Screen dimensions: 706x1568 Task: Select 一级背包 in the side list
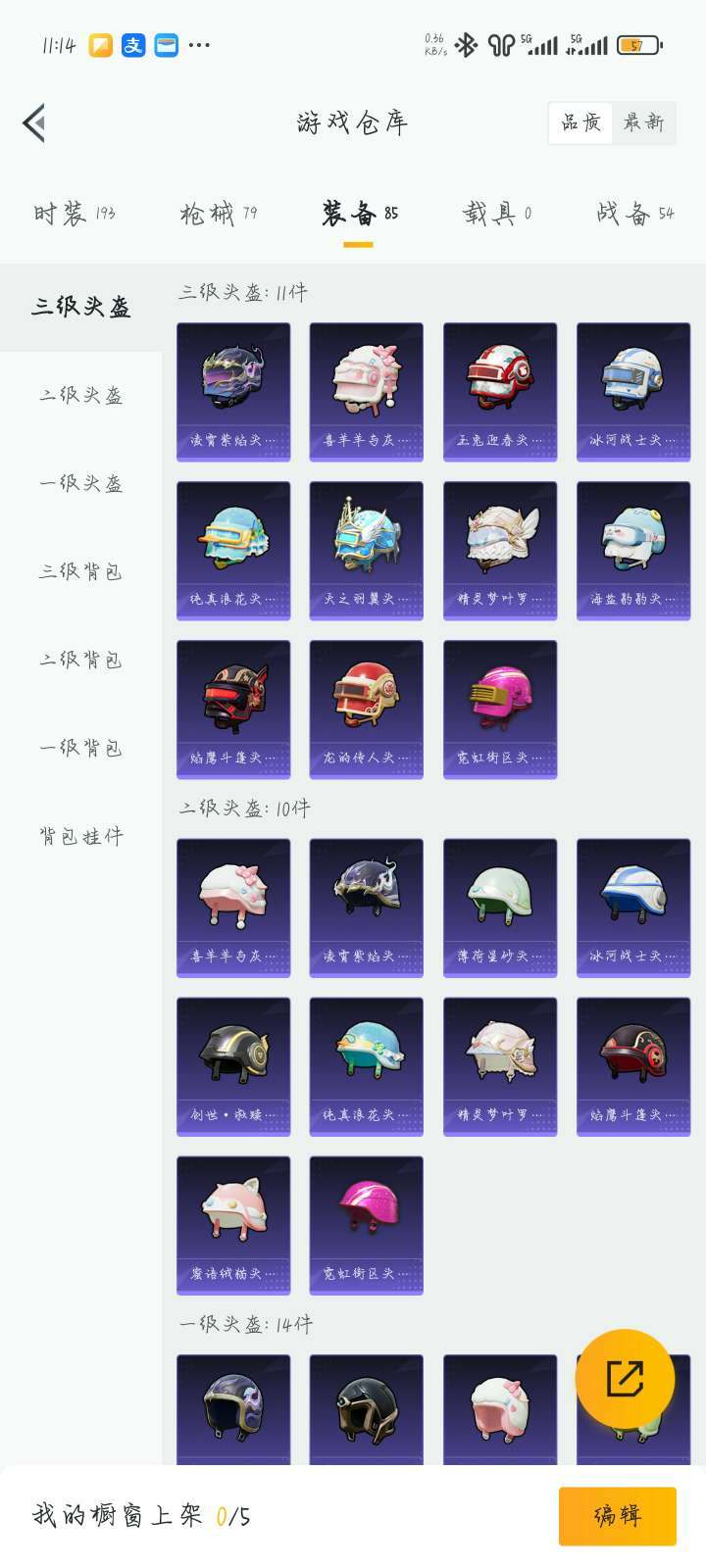pyautogui.click(x=80, y=748)
